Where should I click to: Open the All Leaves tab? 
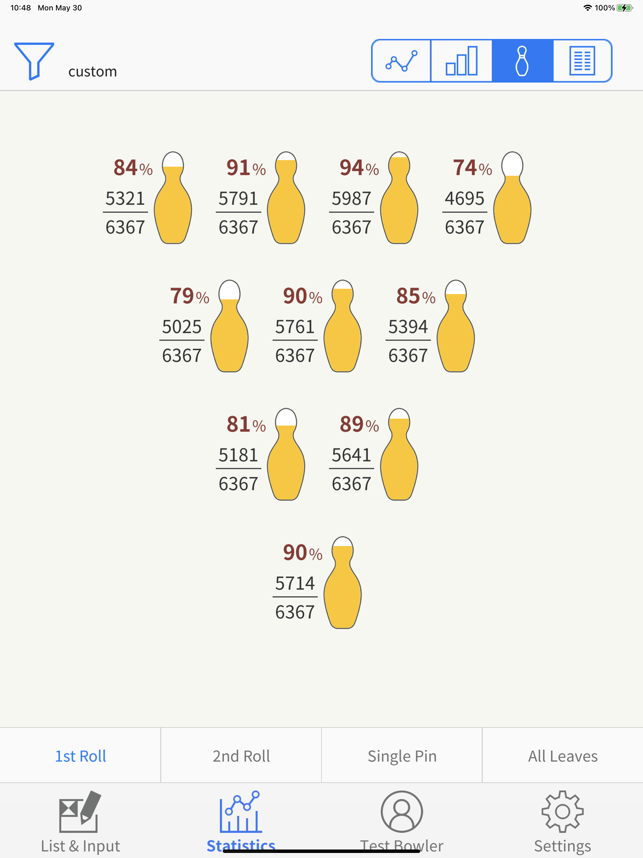coord(563,756)
